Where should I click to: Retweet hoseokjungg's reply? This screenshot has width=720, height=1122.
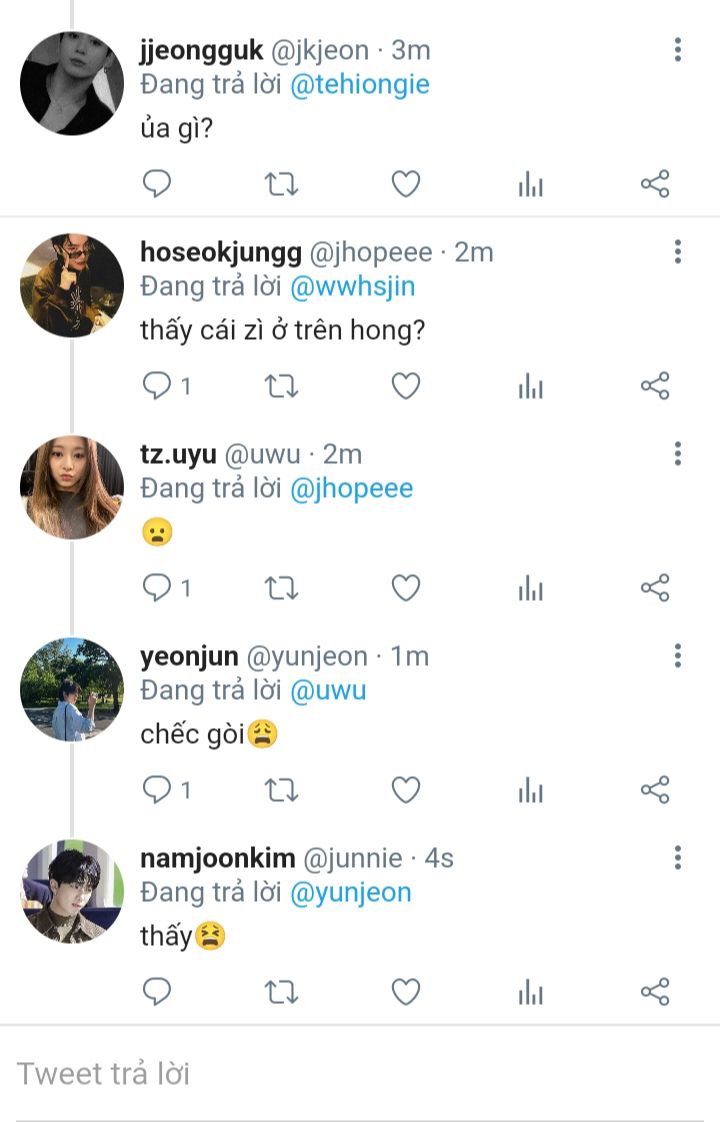tap(281, 386)
